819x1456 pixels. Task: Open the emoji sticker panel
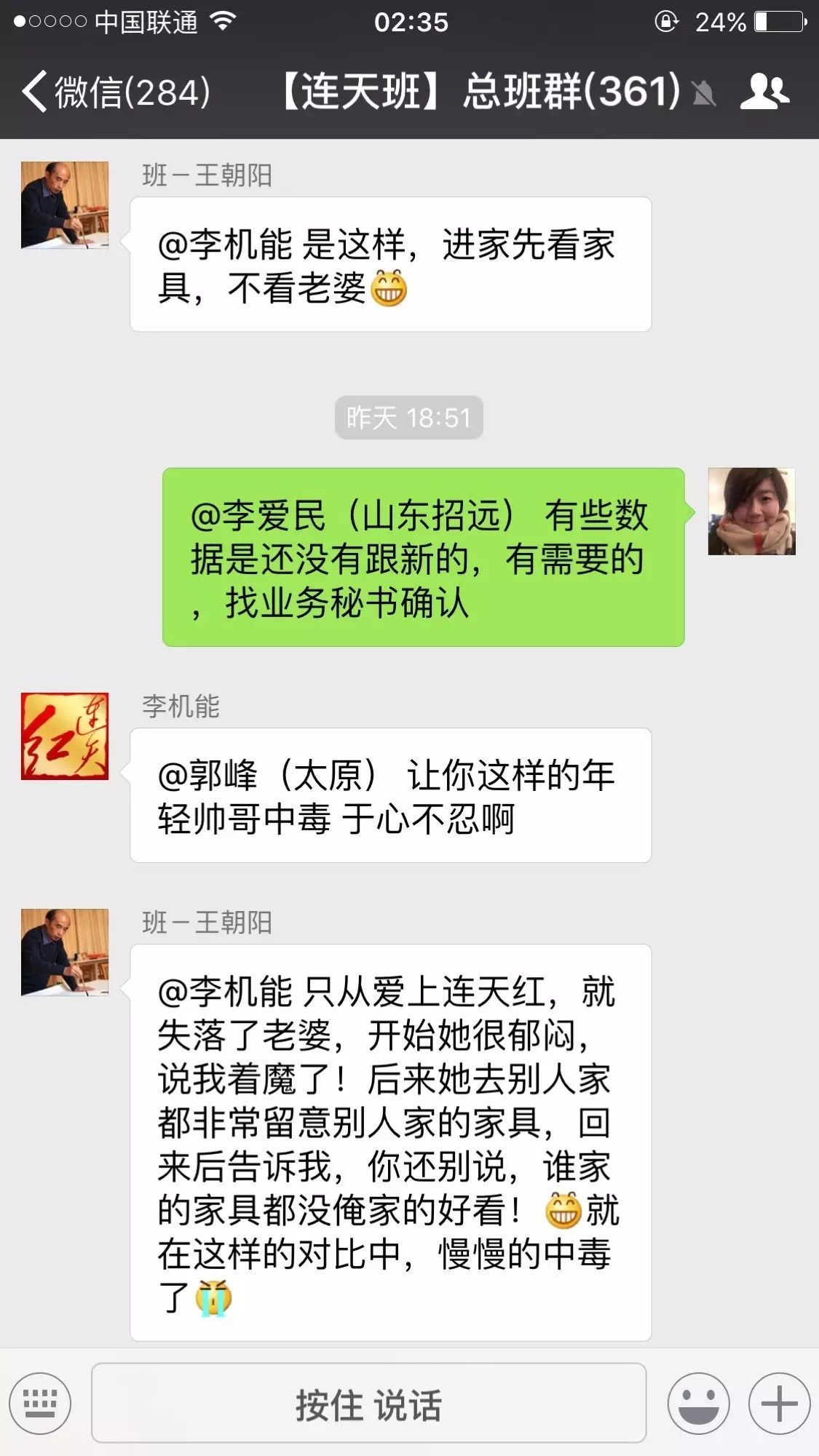pos(698,1404)
